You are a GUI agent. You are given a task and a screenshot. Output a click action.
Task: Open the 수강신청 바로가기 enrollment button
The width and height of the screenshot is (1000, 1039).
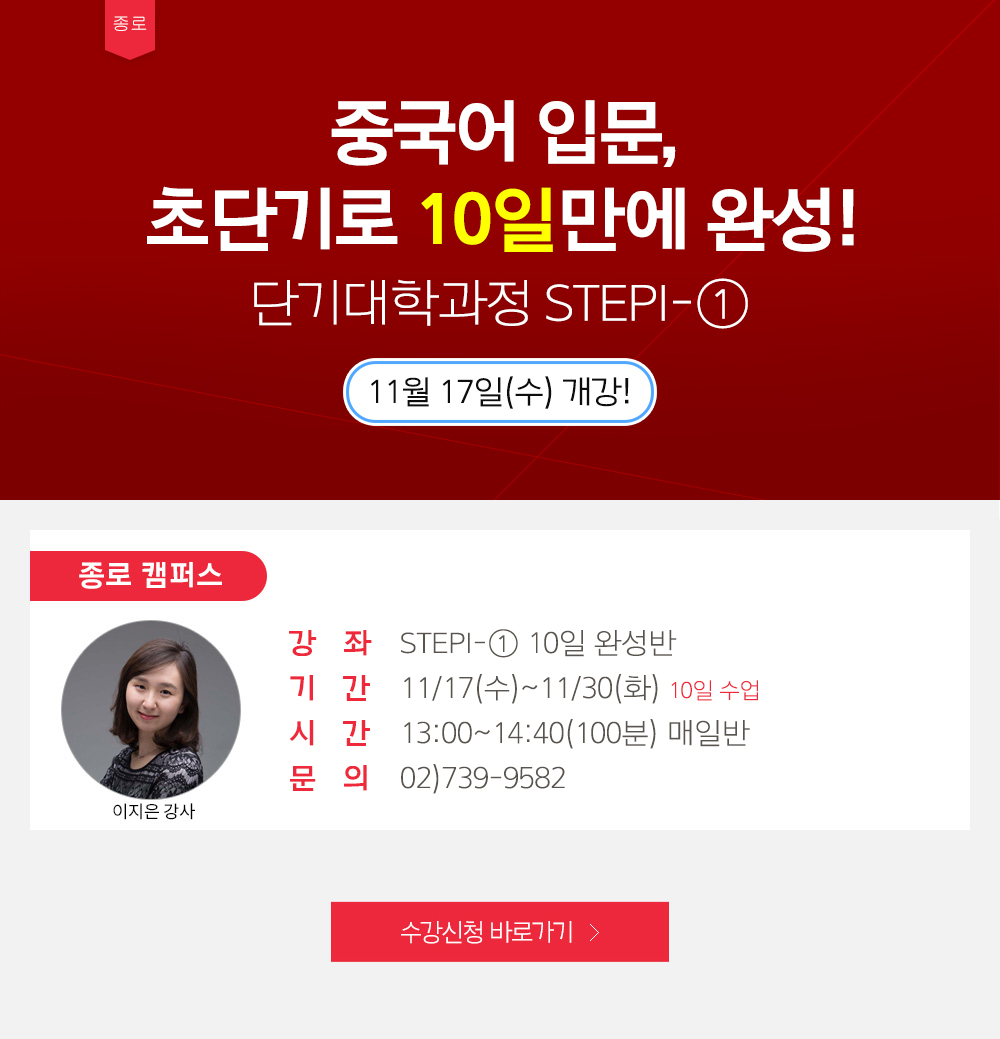[499, 932]
